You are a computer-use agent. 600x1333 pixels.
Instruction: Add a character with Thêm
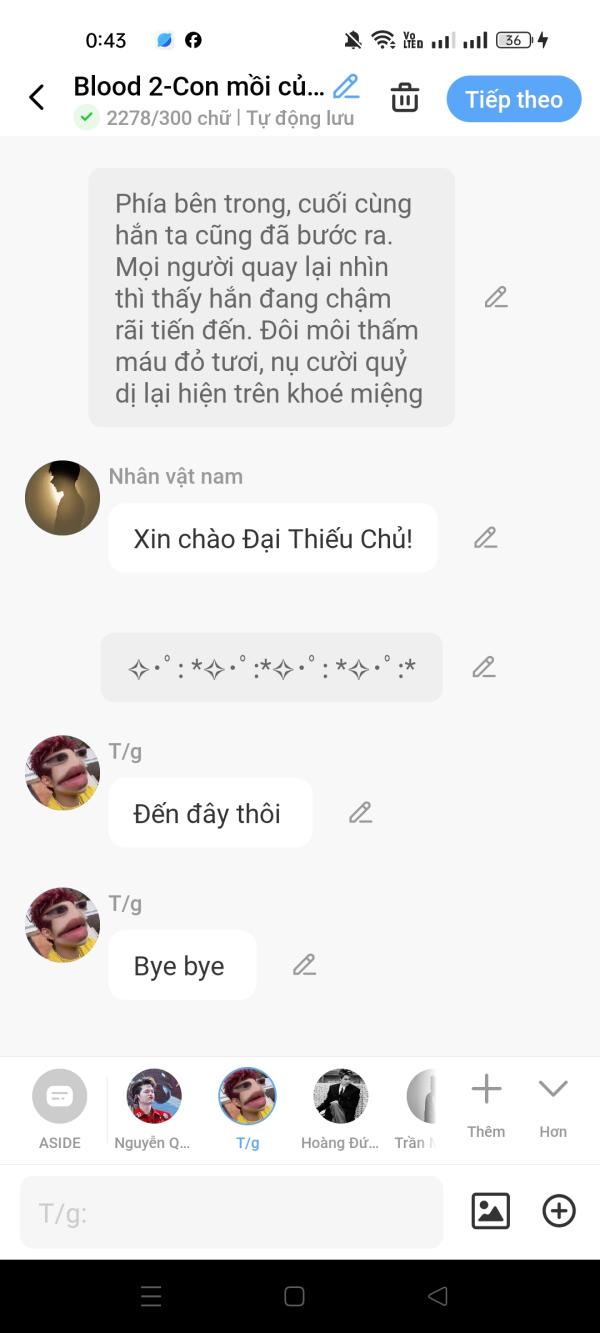pos(486,1106)
